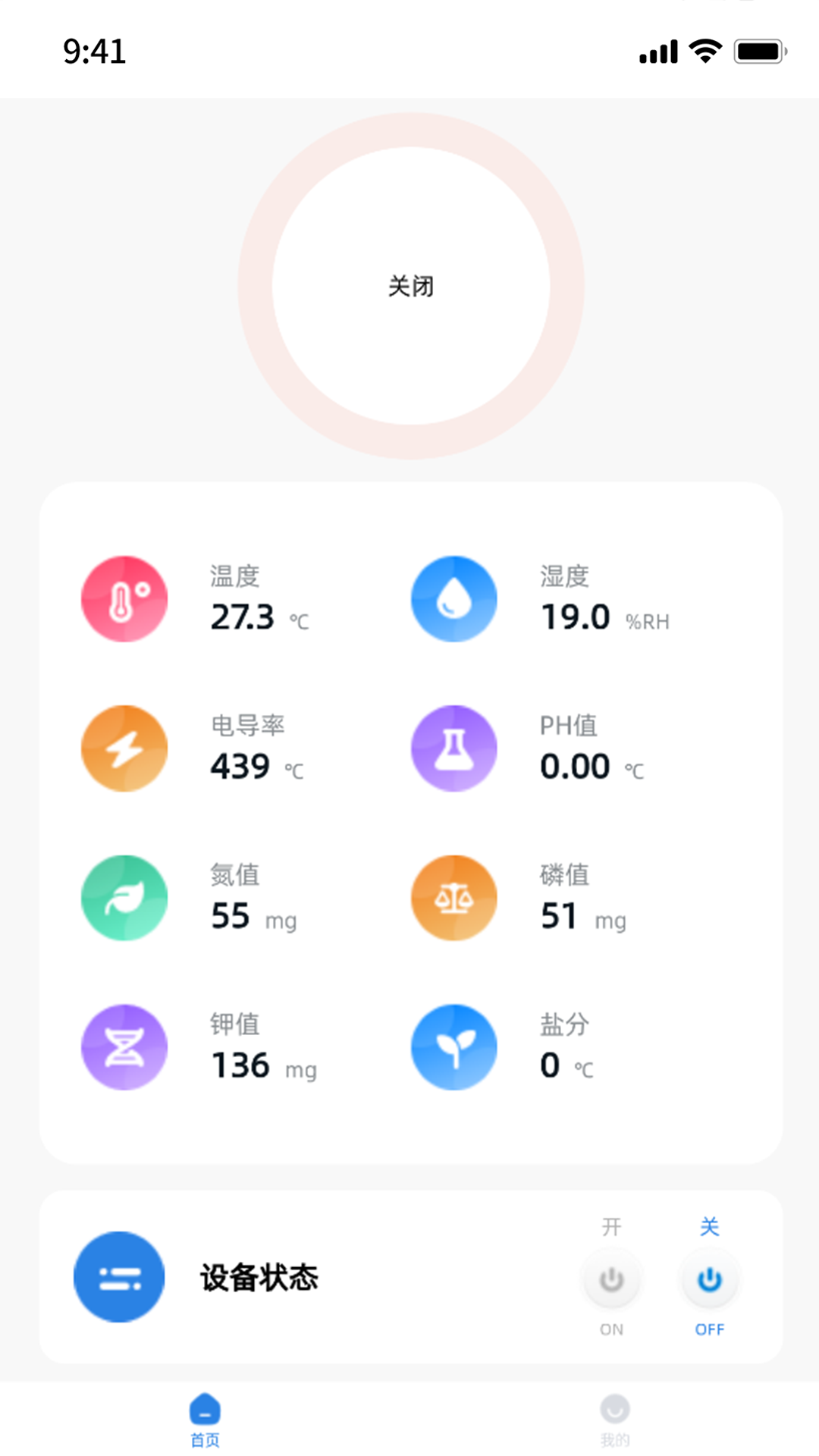
Task: Open the PH value flask icon
Action: pyautogui.click(x=453, y=748)
